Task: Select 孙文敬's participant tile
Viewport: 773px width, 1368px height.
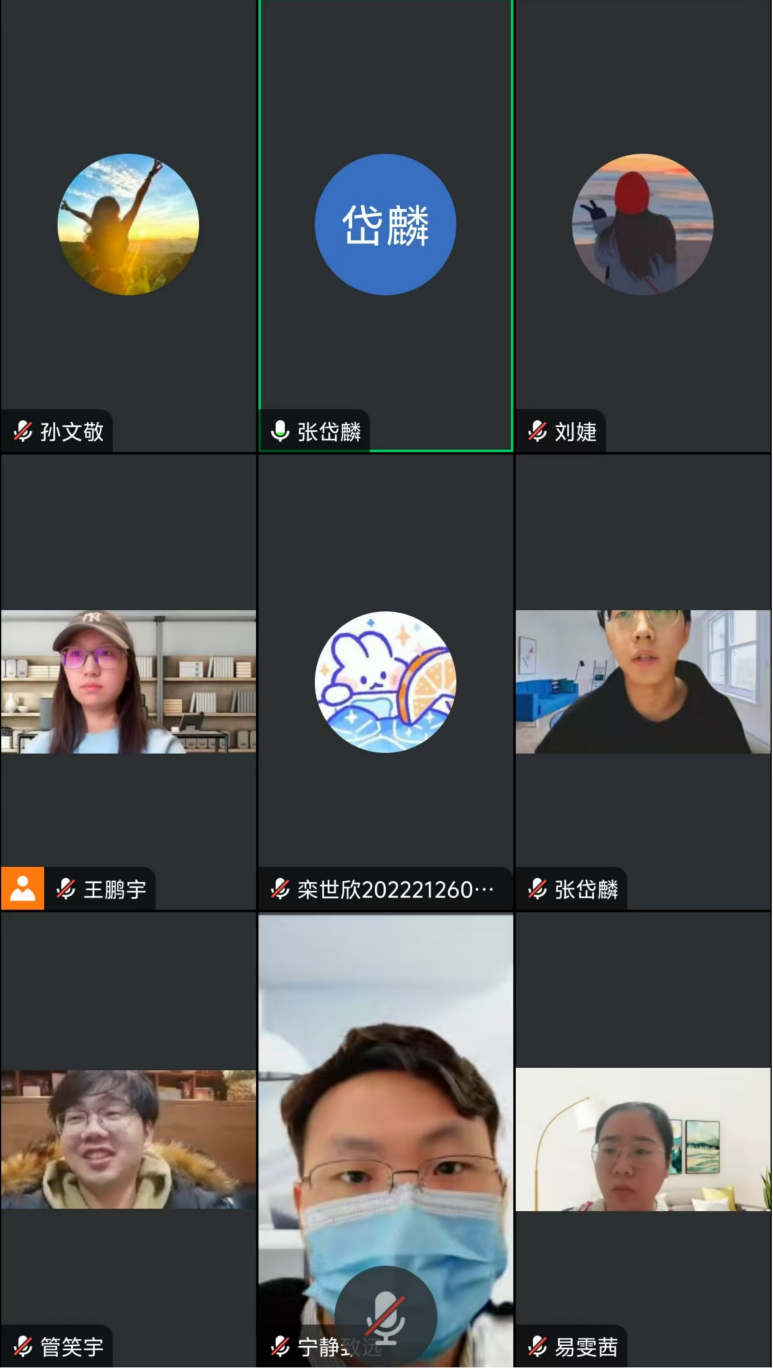Action: coord(128,225)
